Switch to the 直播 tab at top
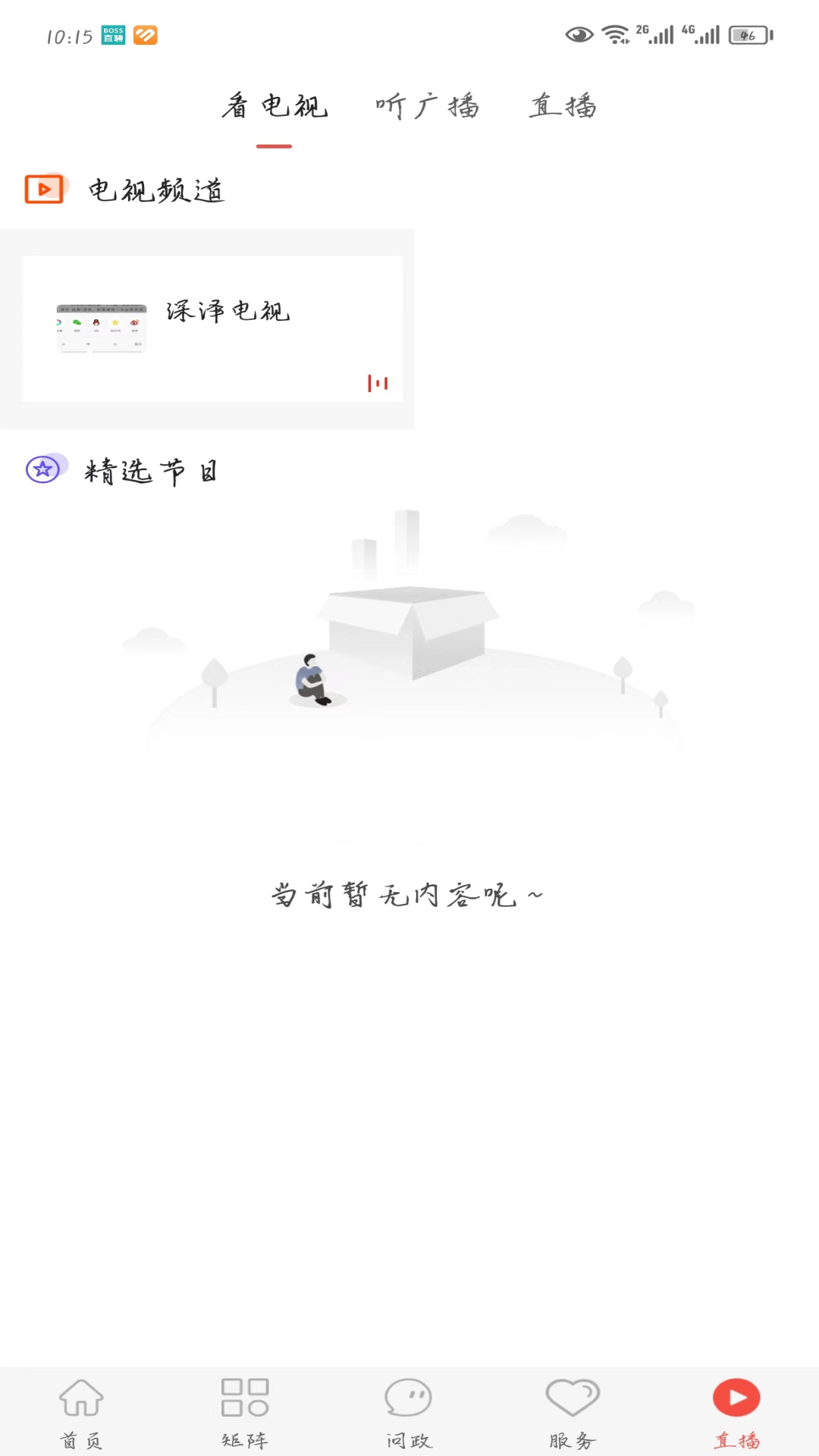The width and height of the screenshot is (819, 1456). pyautogui.click(x=563, y=106)
